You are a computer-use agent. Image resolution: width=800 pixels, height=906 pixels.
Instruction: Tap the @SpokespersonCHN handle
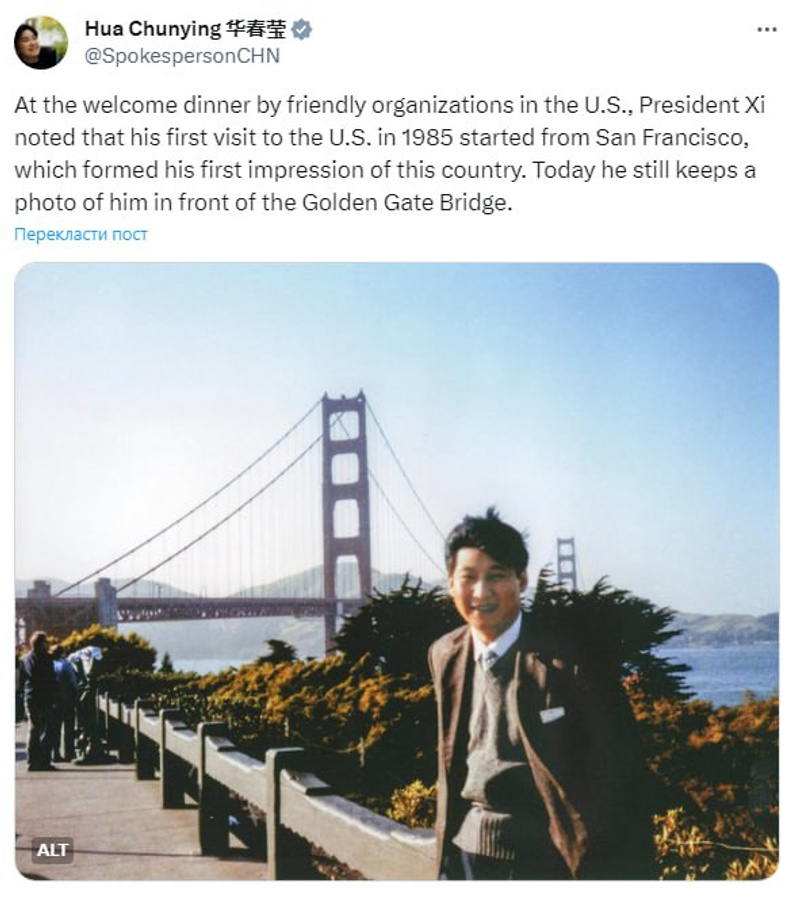coord(181,56)
